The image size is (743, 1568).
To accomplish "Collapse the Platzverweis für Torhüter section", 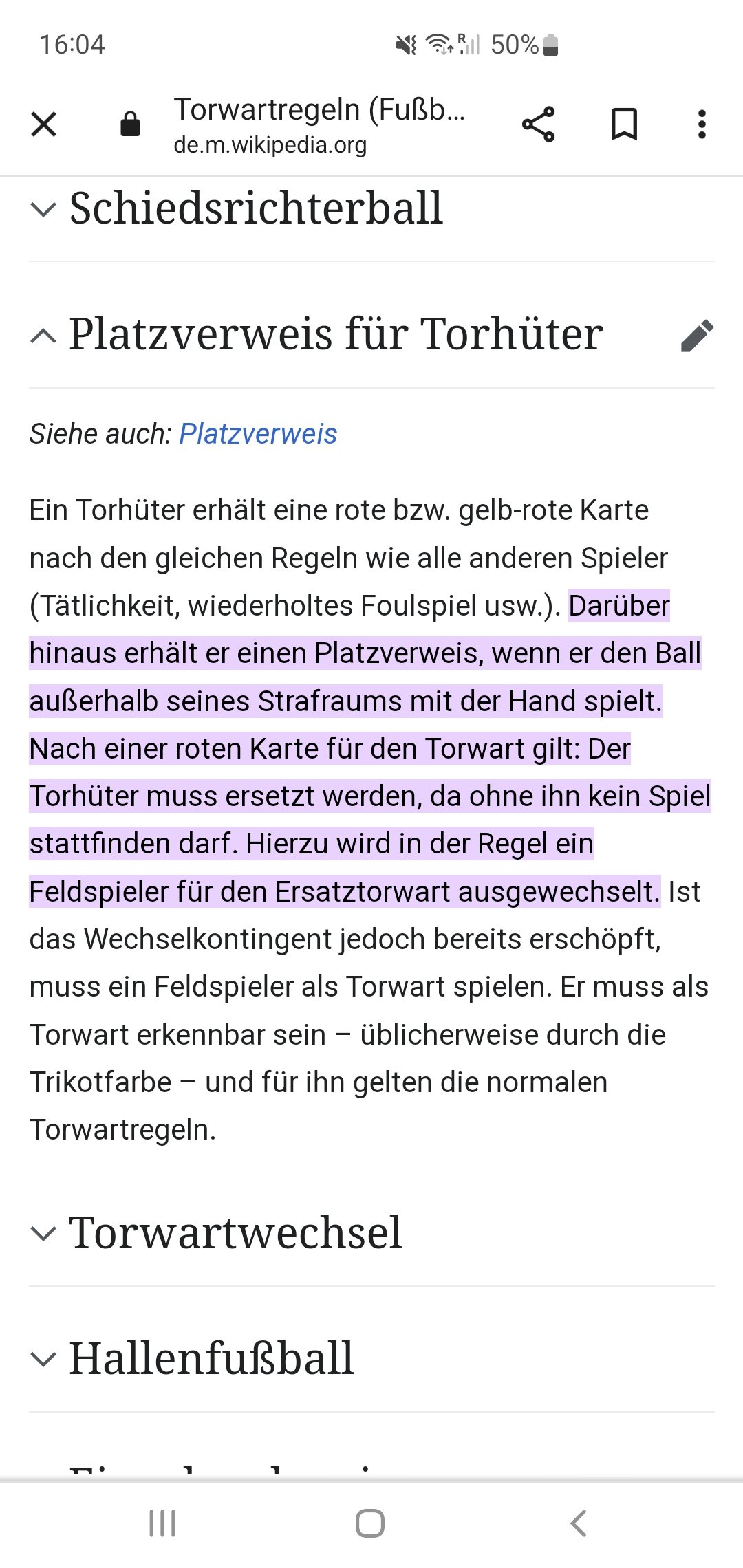I will pos(316,335).
